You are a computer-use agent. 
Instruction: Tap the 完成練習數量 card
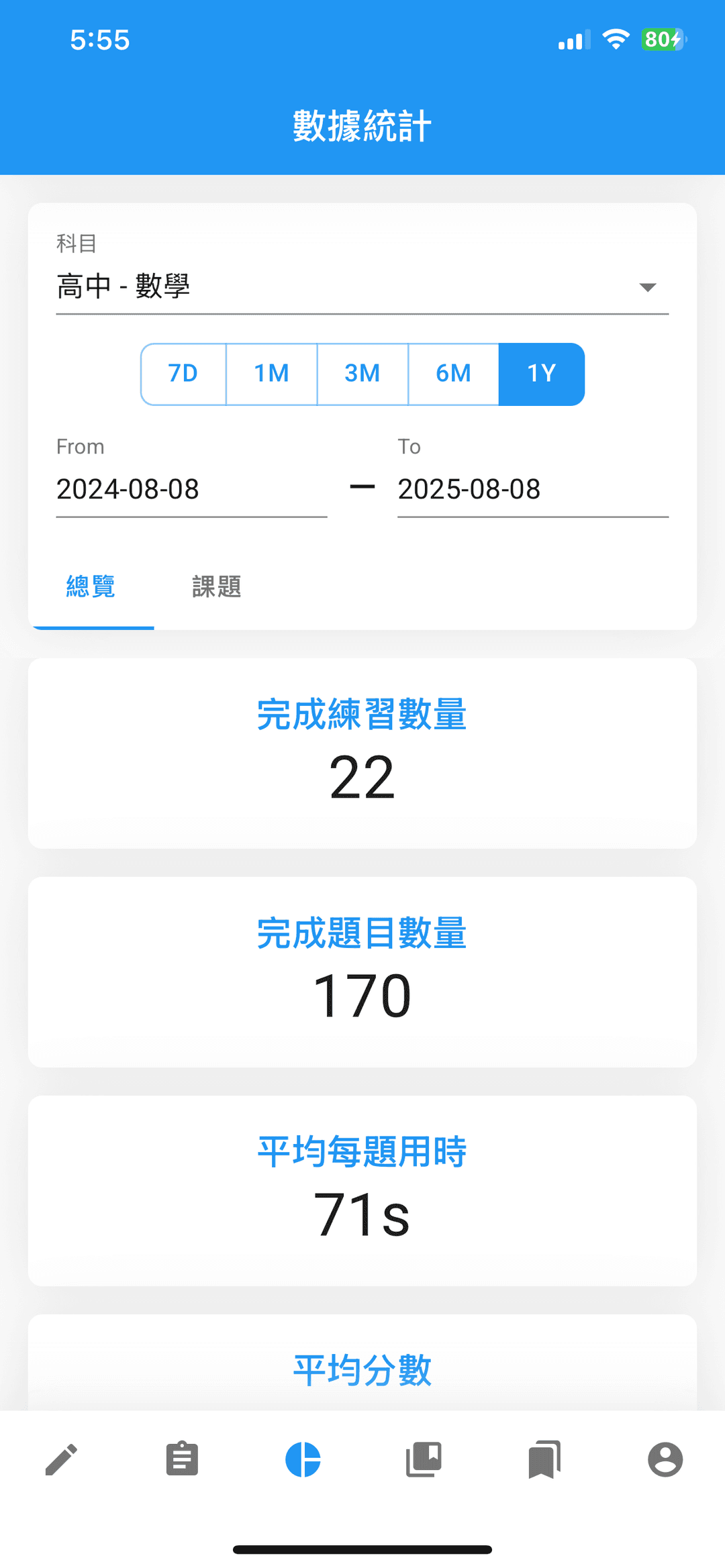click(362, 751)
